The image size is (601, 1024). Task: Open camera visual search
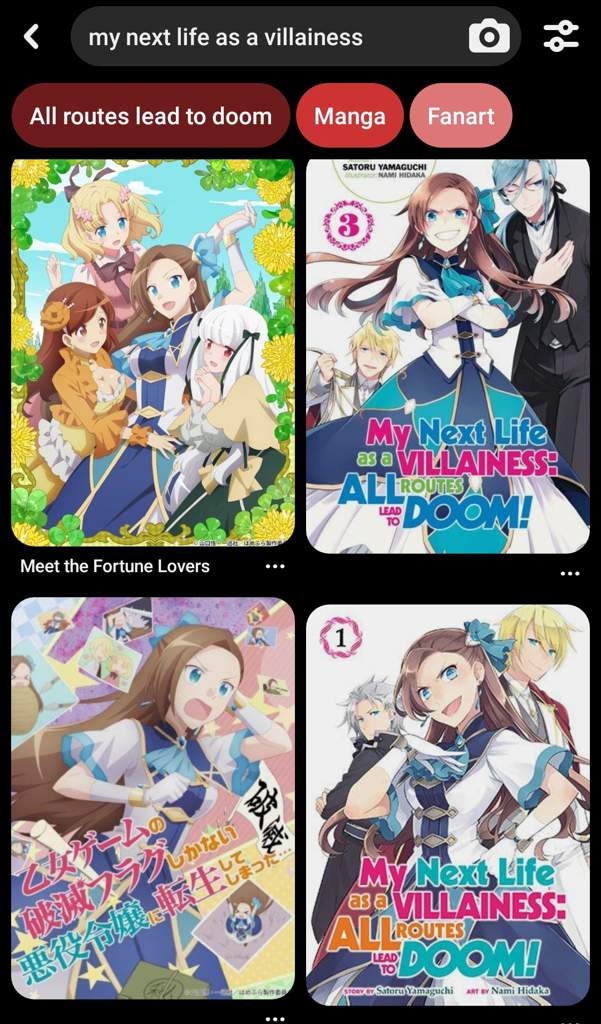click(489, 37)
